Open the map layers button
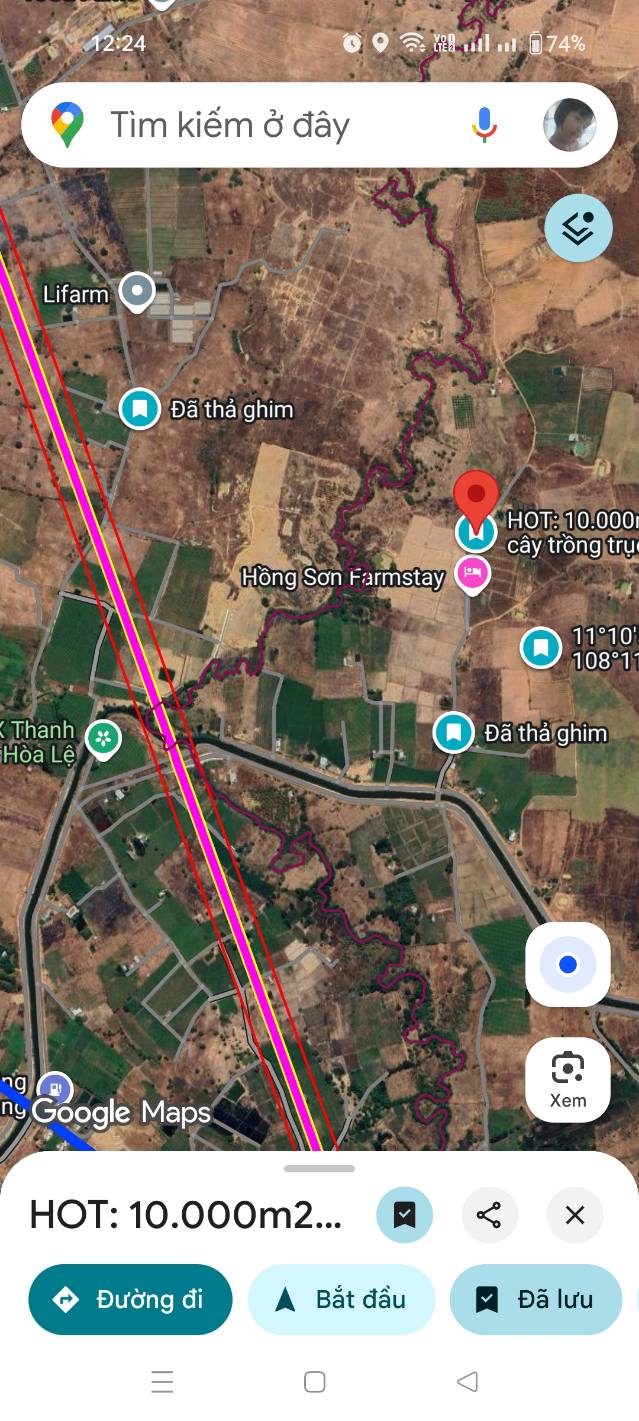 point(578,229)
